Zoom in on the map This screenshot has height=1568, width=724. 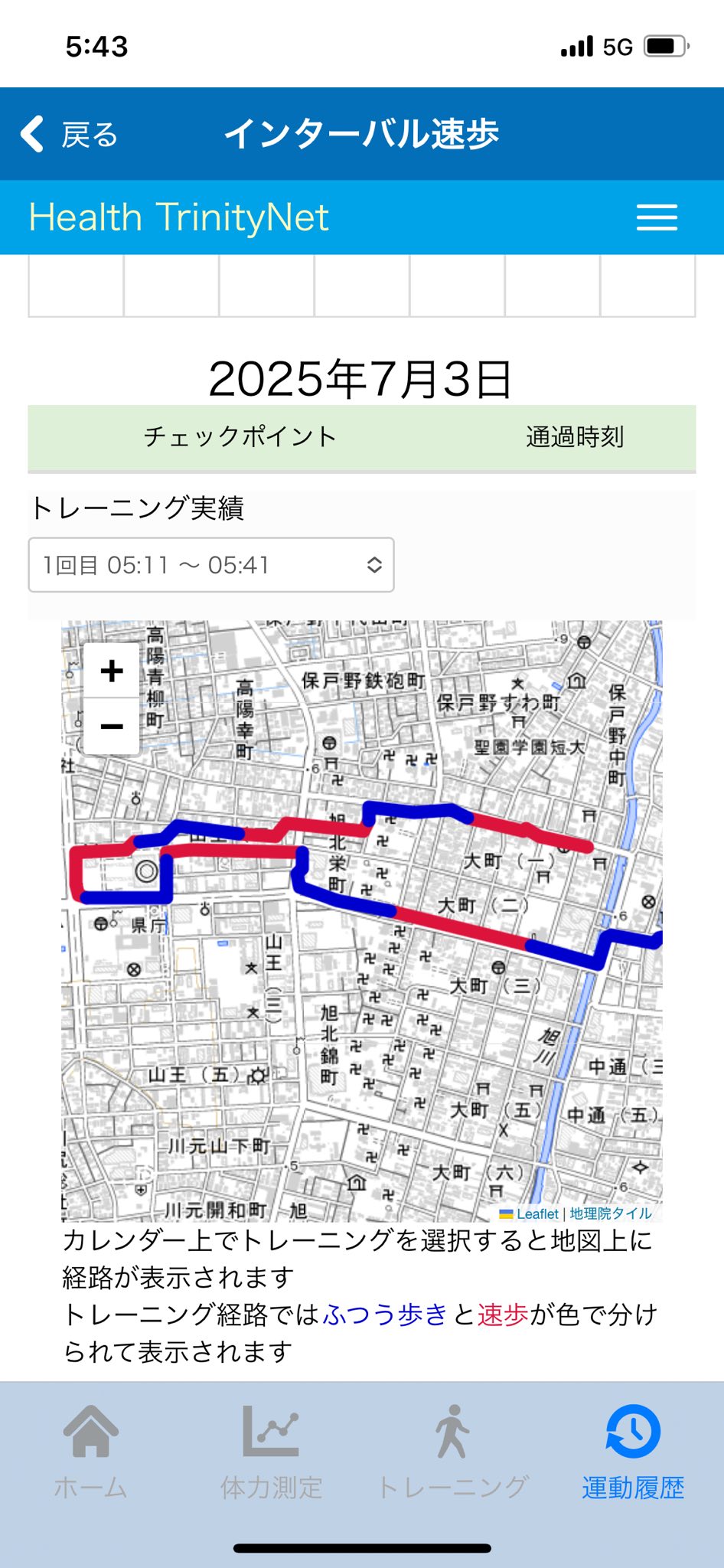[112, 671]
